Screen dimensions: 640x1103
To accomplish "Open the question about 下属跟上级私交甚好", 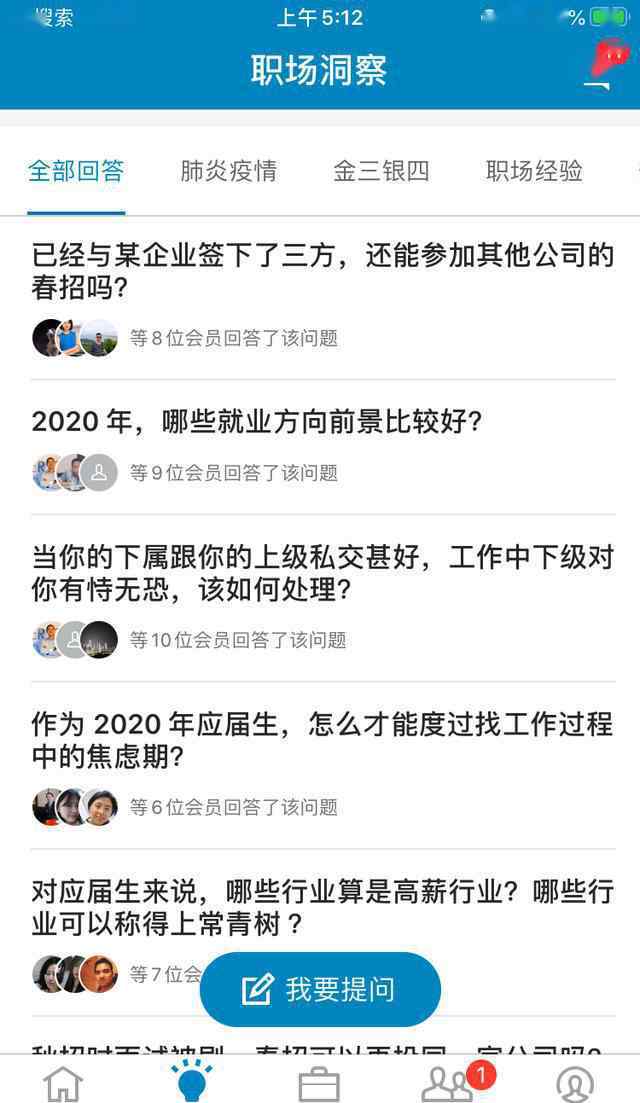I will pos(322,573).
